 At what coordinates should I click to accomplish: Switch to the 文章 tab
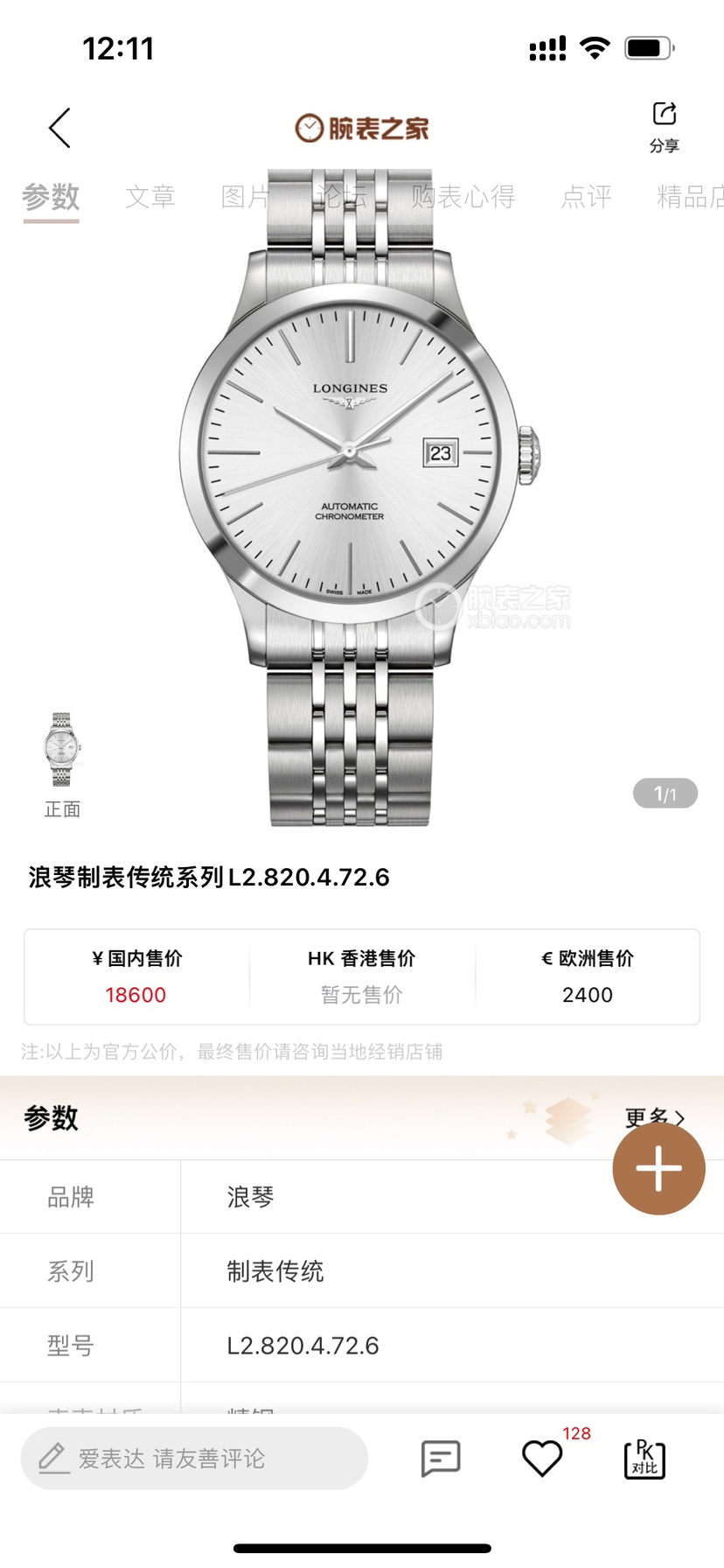[x=150, y=197]
